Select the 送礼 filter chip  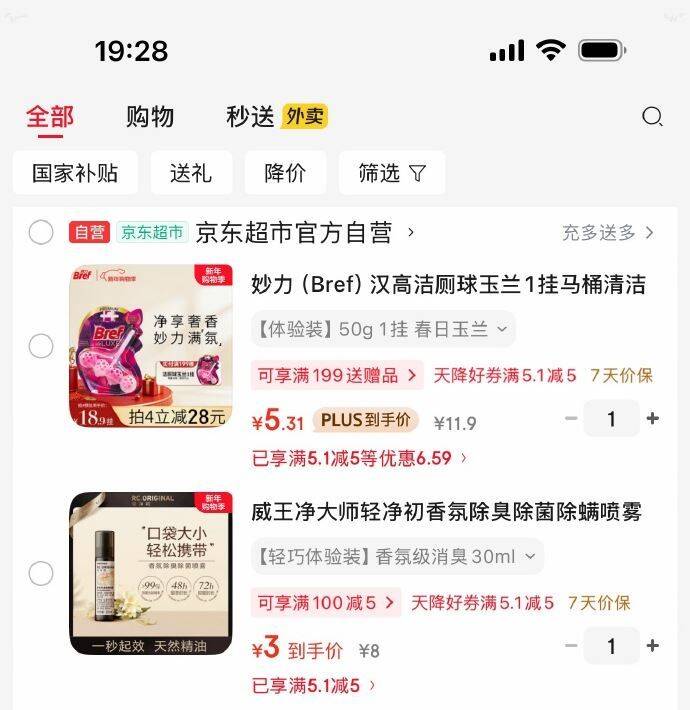[x=191, y=173]
